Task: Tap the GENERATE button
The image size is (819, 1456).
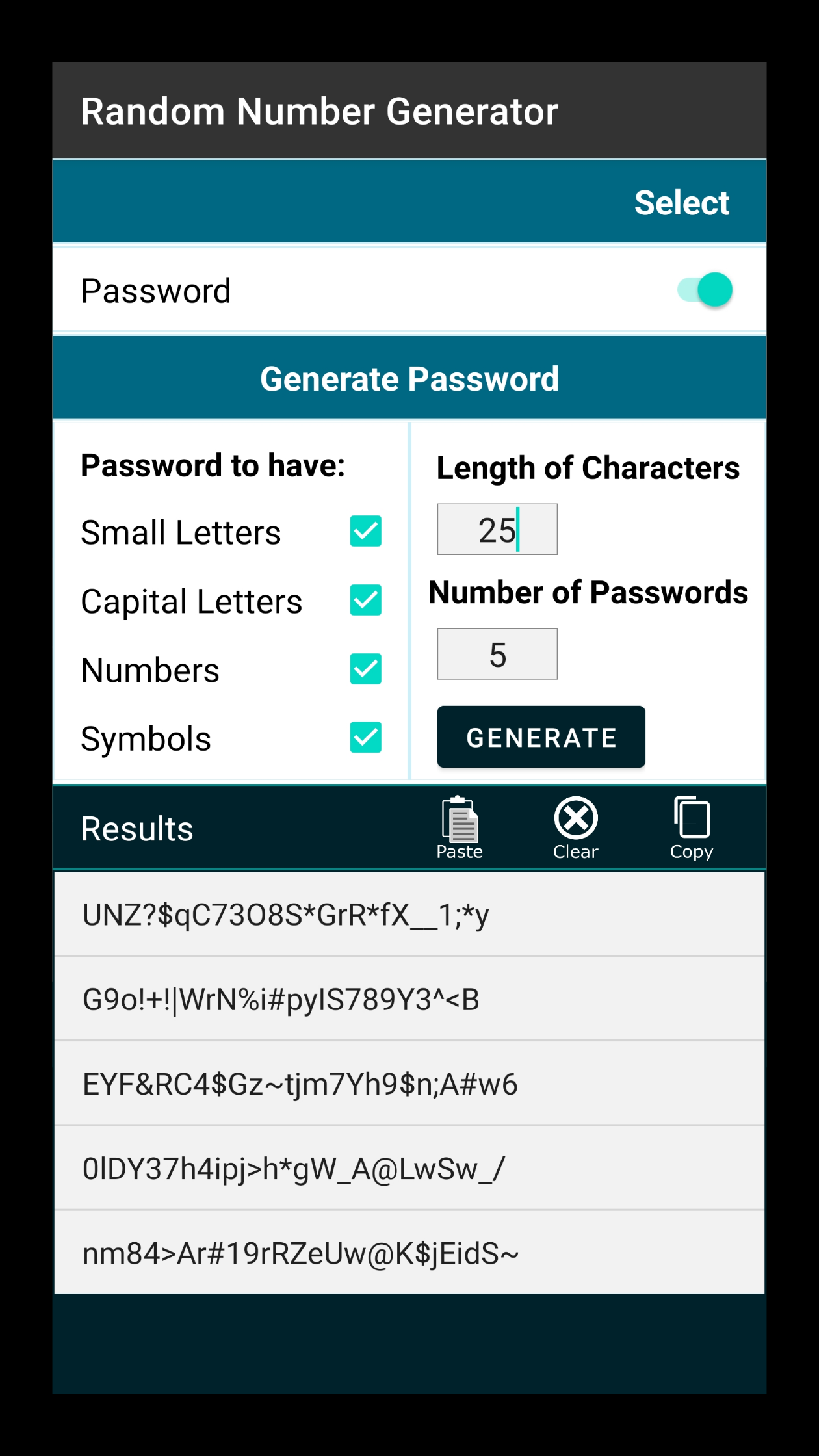Action: pyautogui.click(x=541, y=737)
